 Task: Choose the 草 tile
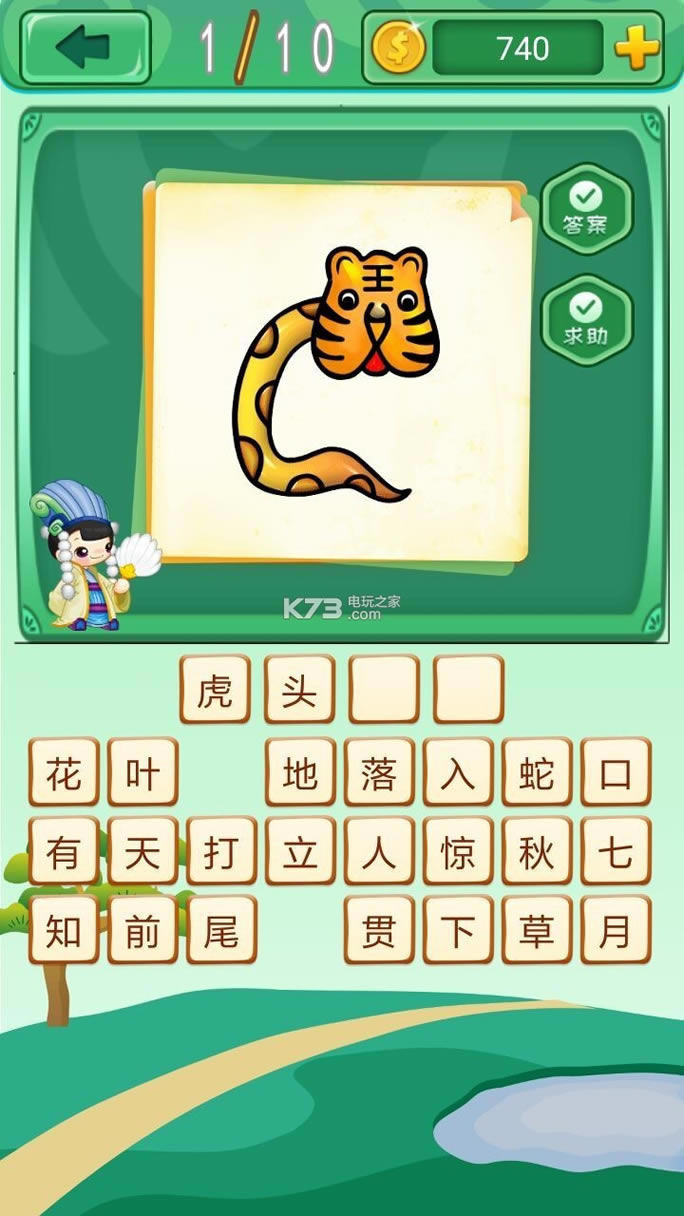click(537, 929)
